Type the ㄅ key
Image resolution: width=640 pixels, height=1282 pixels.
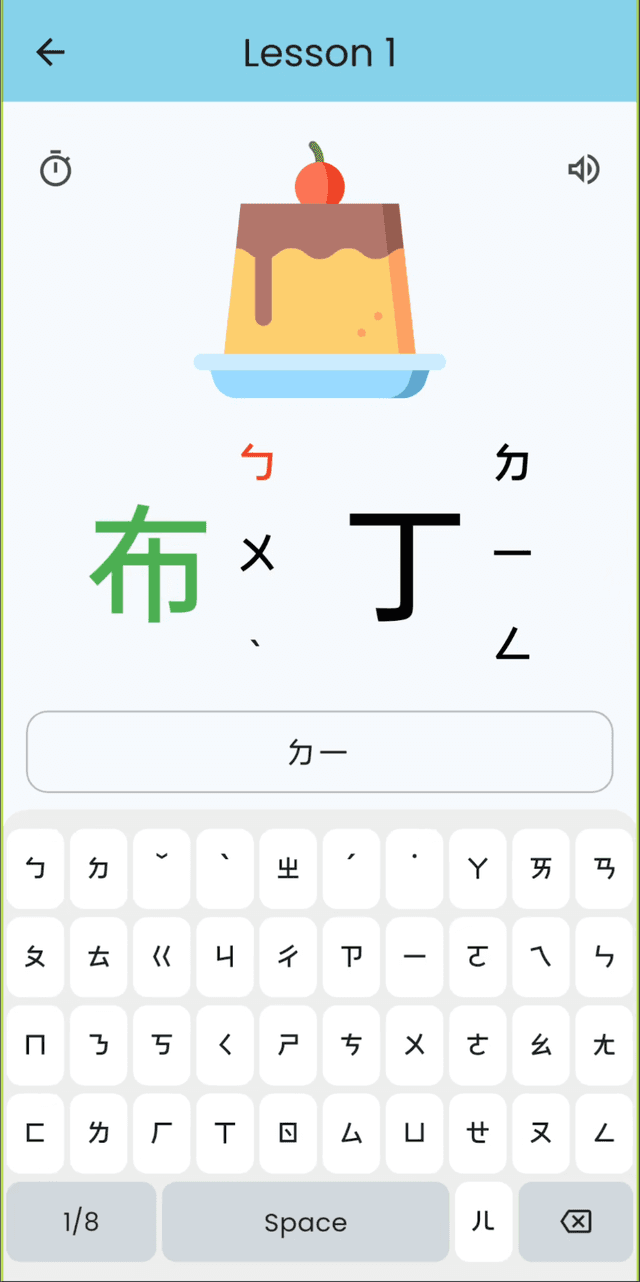(x=36, y=868)
